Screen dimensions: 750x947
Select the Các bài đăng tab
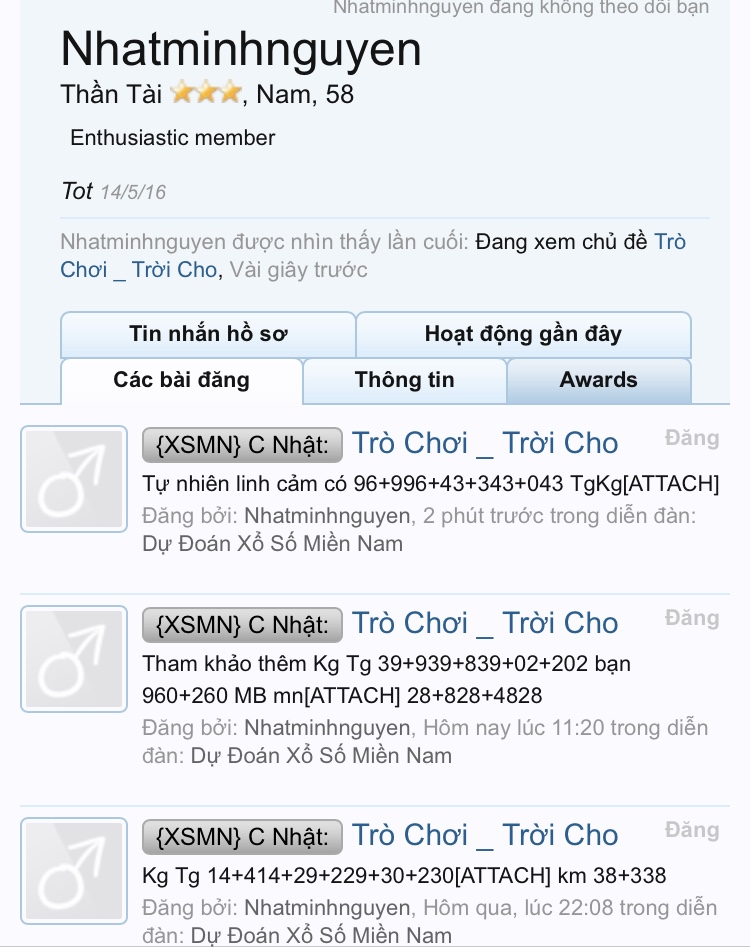[181, 380]
